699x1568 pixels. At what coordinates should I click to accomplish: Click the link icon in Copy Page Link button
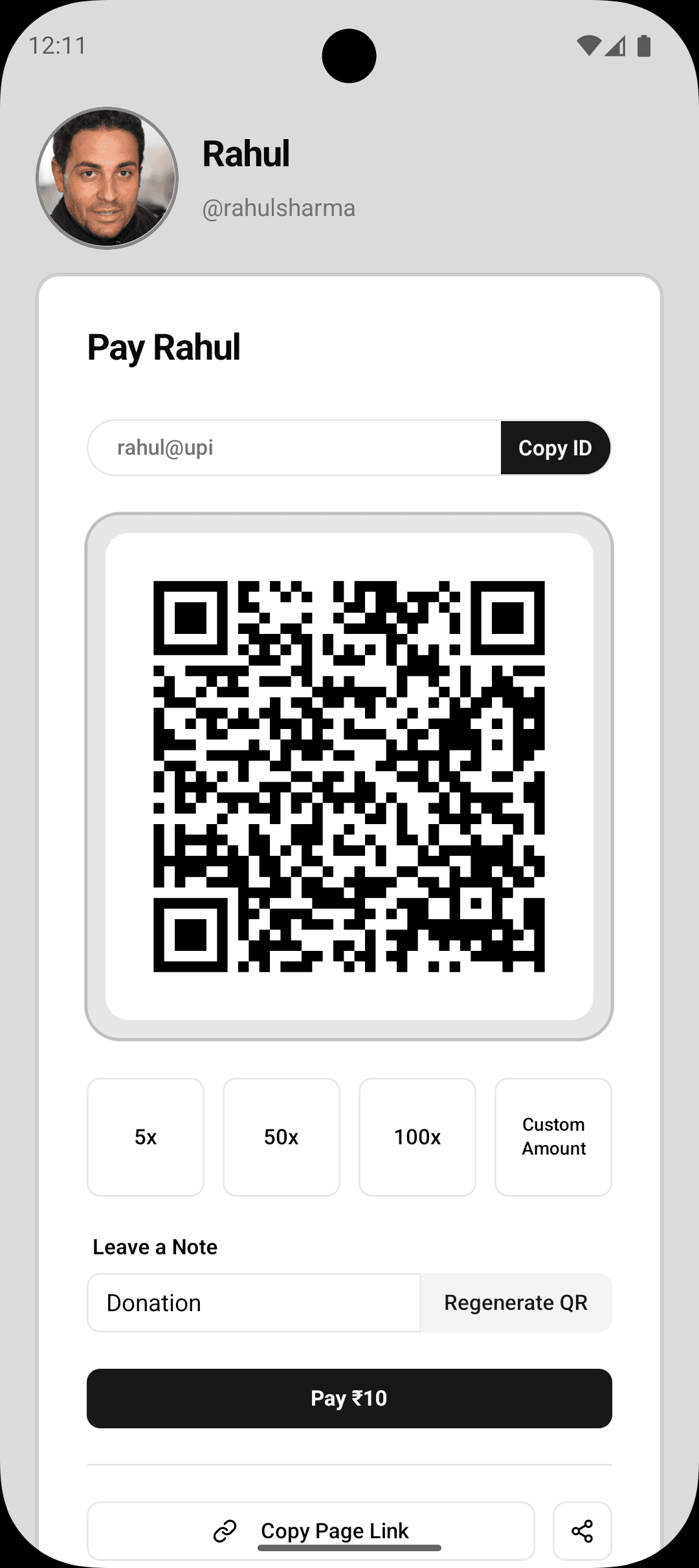point(226,1530)
